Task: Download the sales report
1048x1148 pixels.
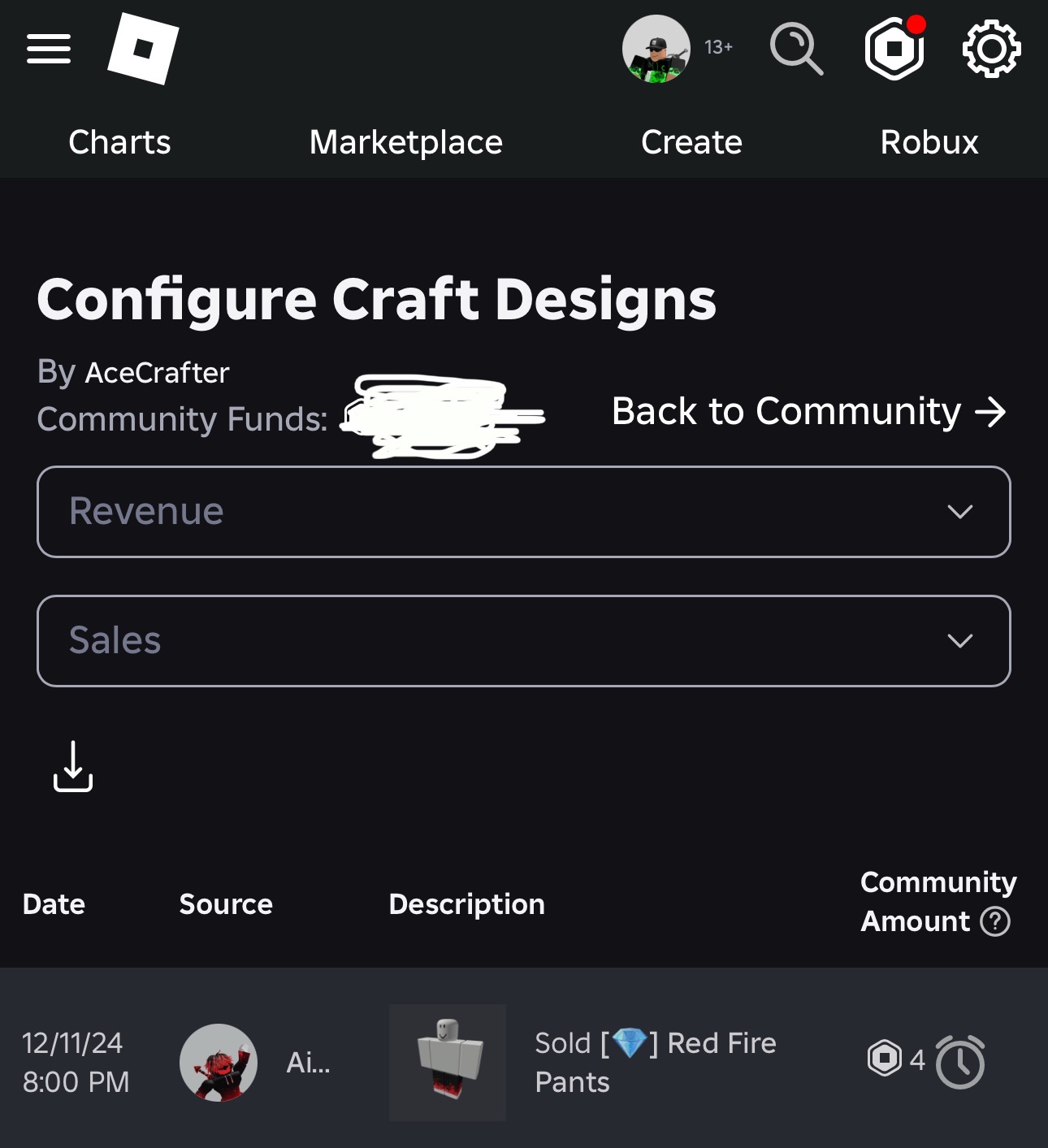Action: click(73, 766)
